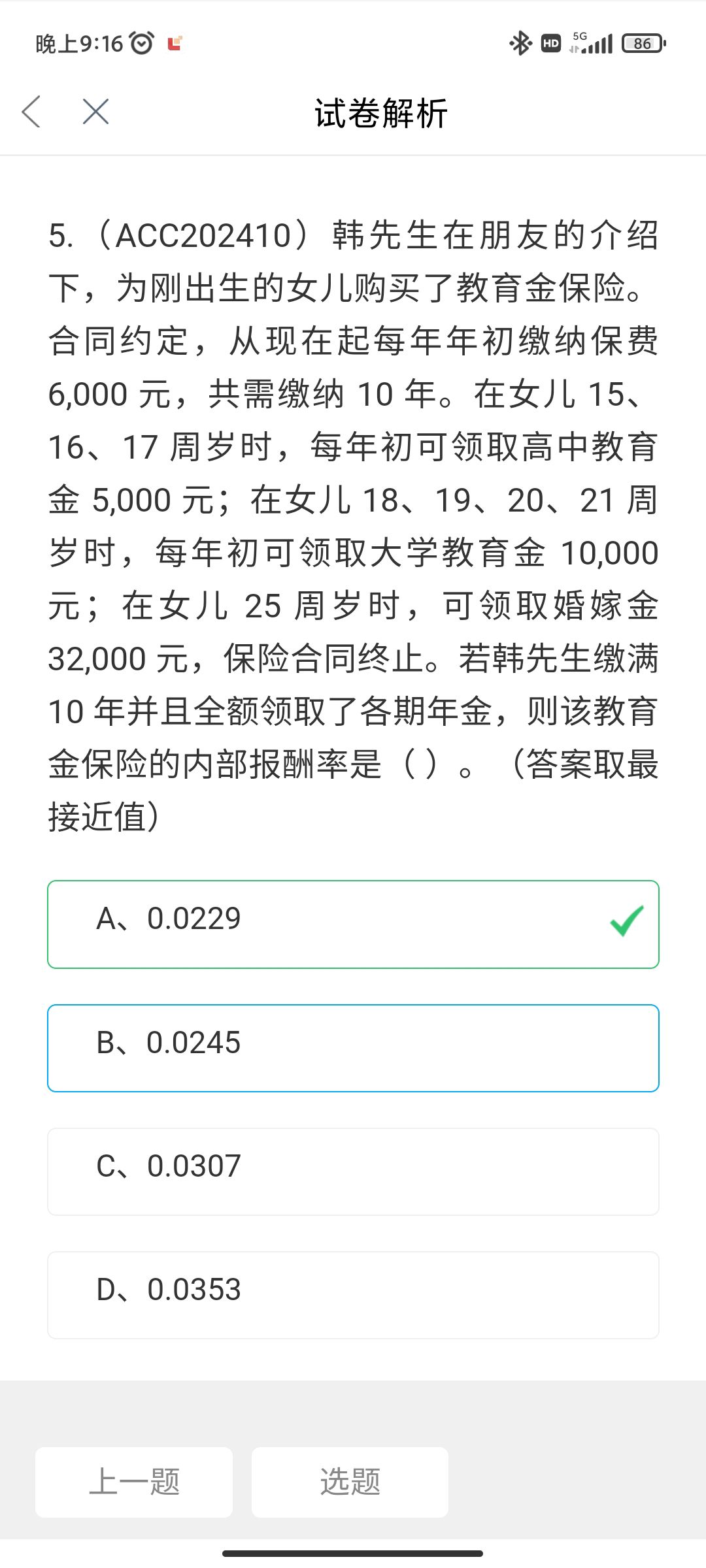The height and width of the screenshot is (1568, 706).
Task: Choose answer option C、0.0307
Action: point(353,1171)
